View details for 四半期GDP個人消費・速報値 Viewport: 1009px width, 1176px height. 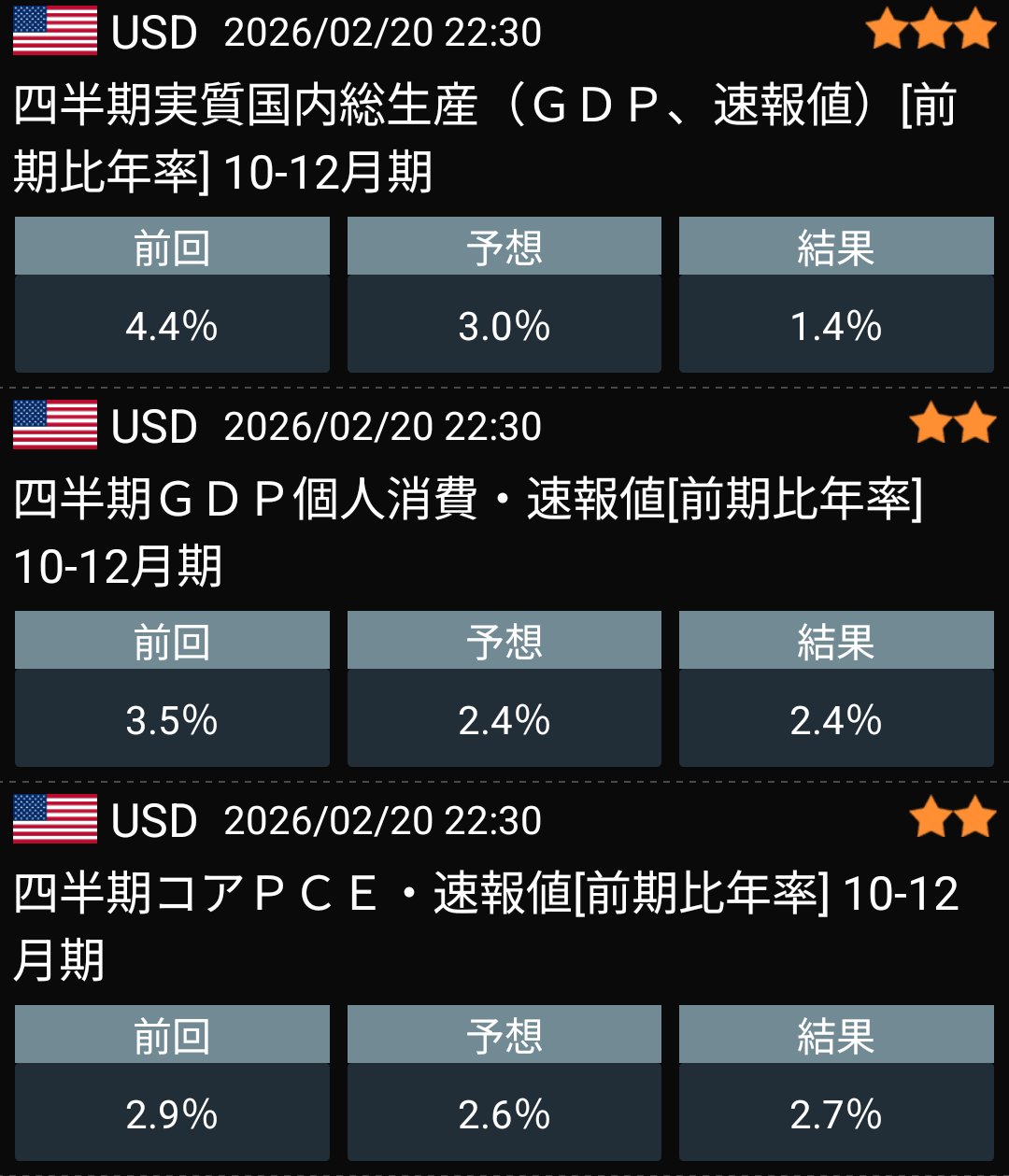pos(467,531)
